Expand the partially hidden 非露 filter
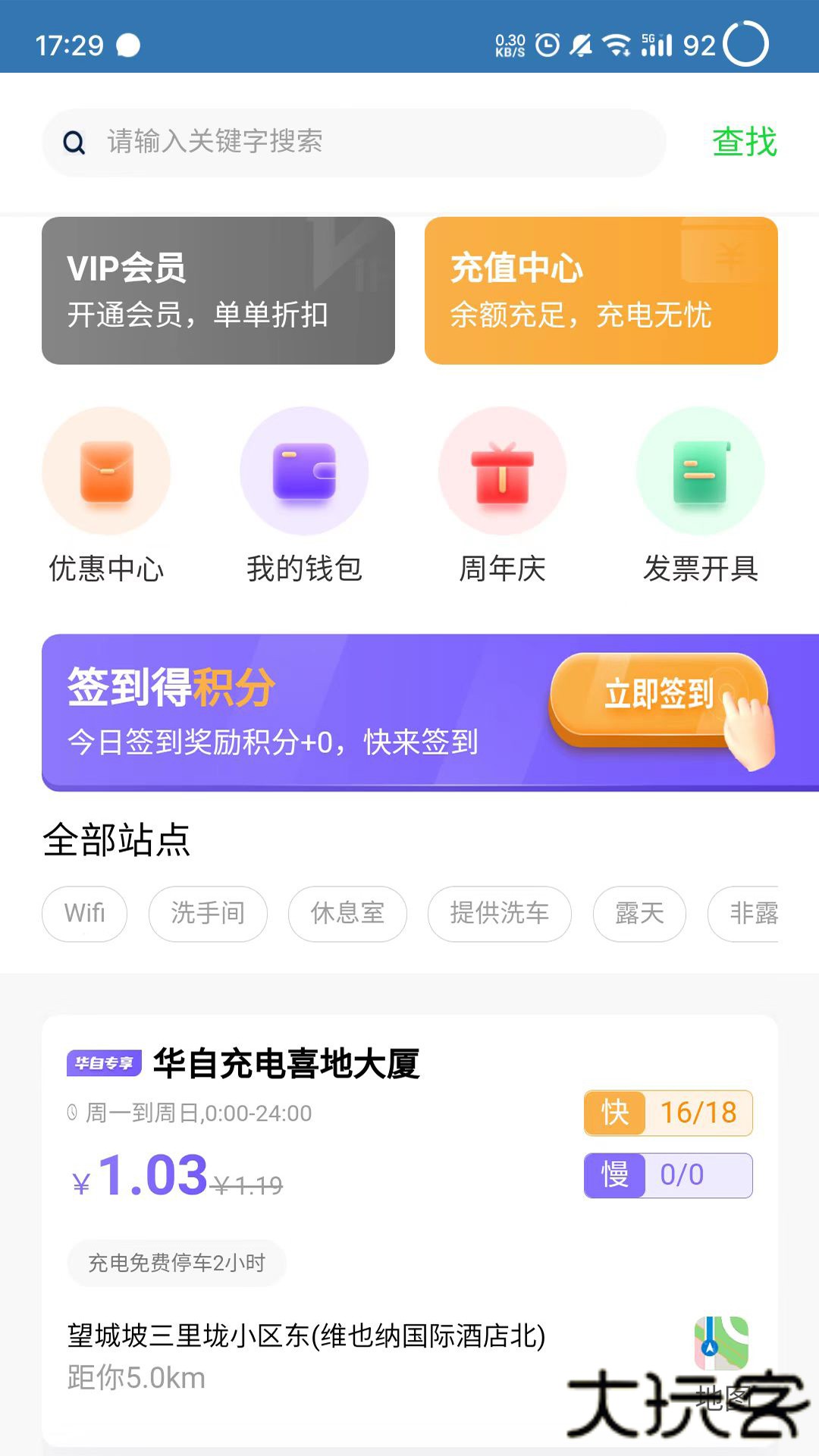This screenshot has height=1456, width=819. point(758,914)
